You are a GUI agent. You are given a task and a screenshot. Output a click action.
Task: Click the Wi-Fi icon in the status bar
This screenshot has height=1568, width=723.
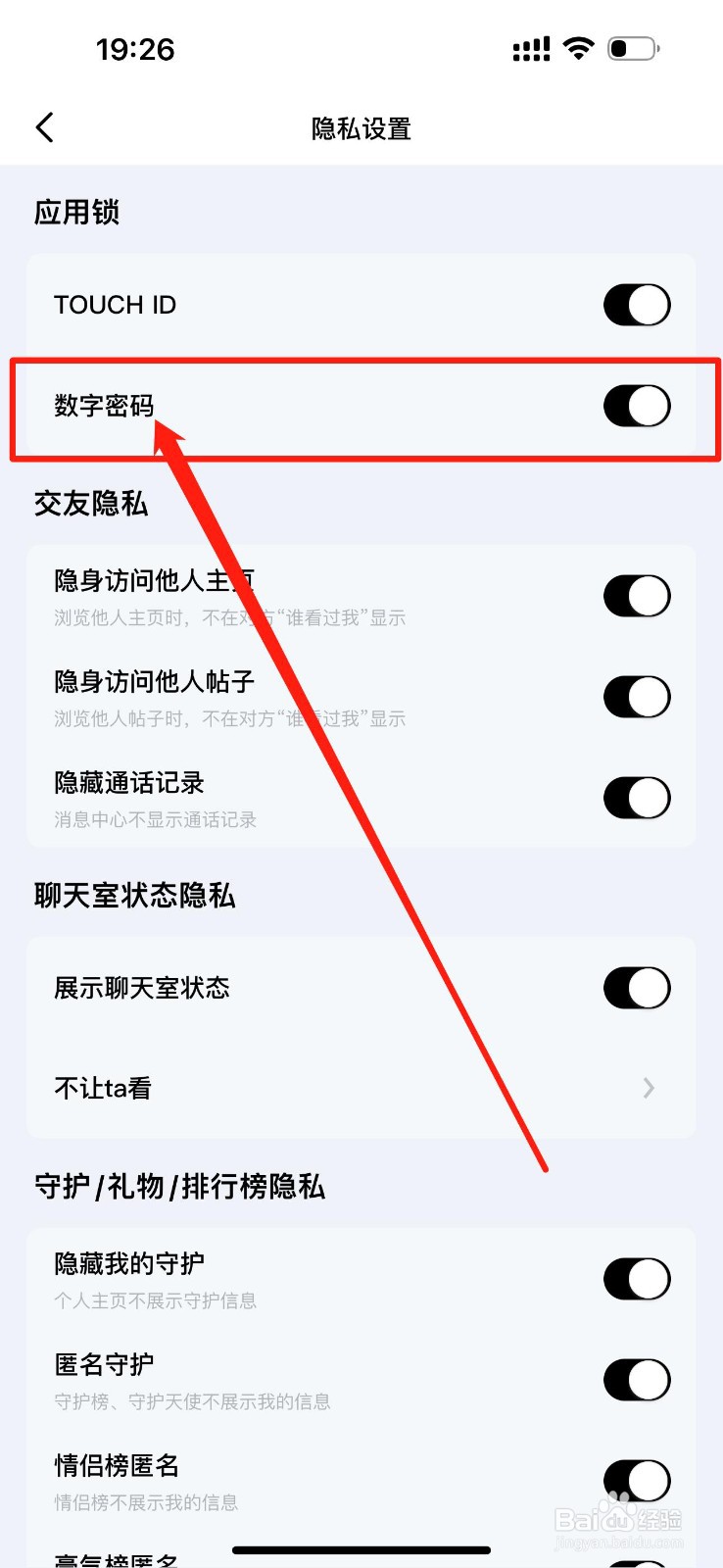(578, 47)
